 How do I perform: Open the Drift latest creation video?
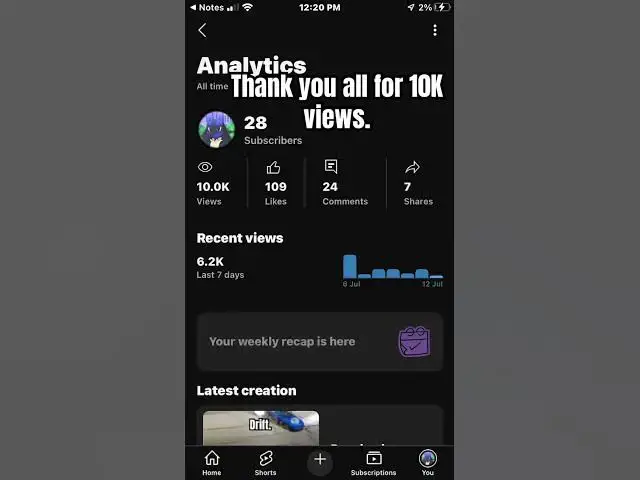click(261, 428)
